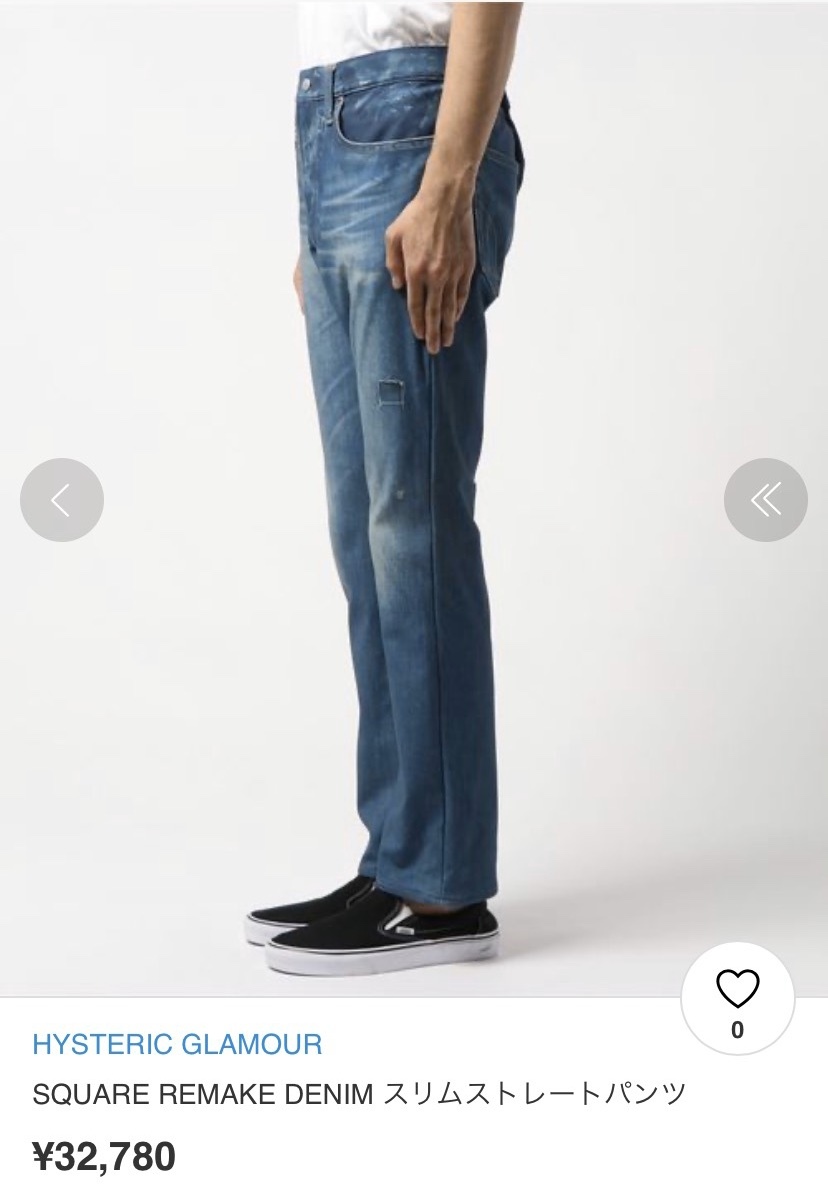Add item to favorites with heart

pos(737,990)
